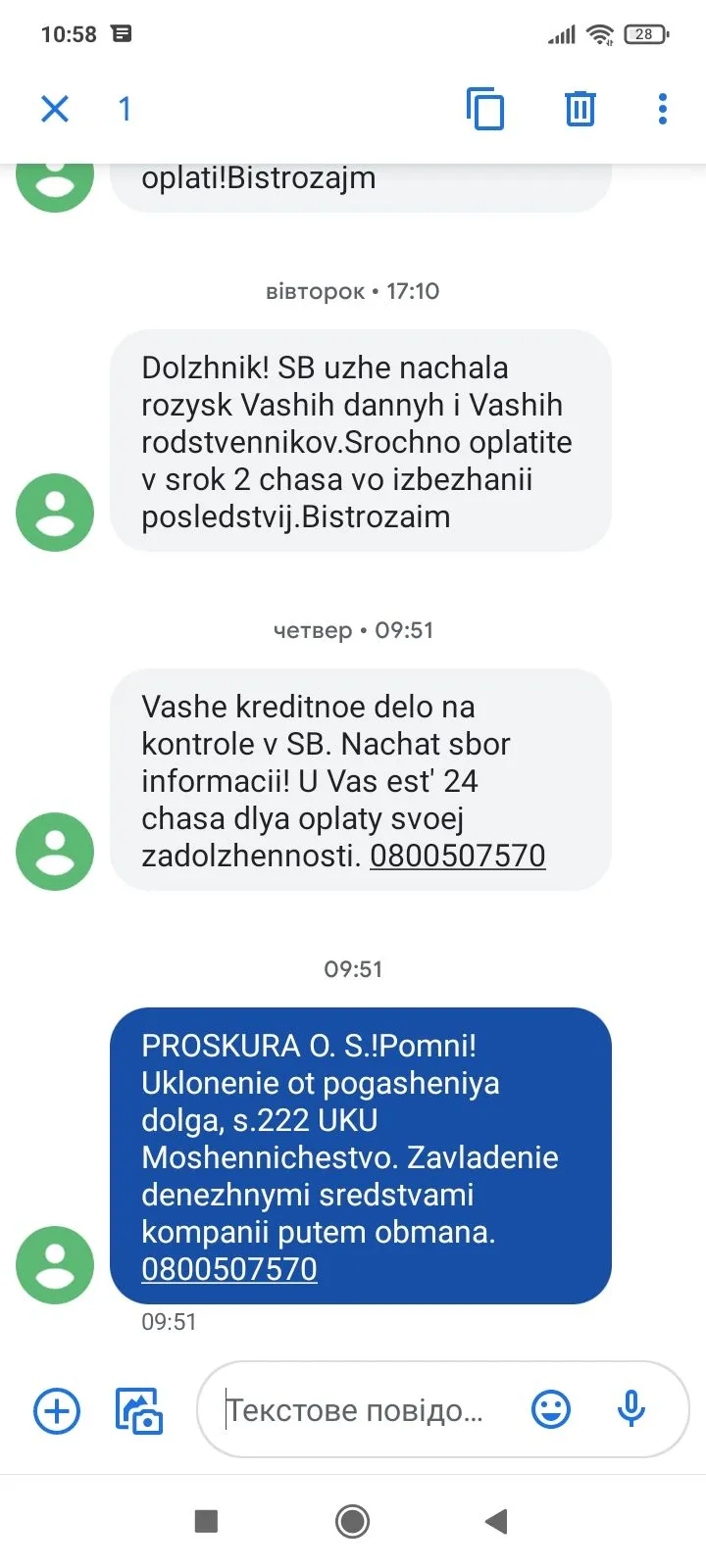The width and height of the screenshot is (706, 1568).
Task: Go back using the system navigation bar
Action: (496, 1521)
